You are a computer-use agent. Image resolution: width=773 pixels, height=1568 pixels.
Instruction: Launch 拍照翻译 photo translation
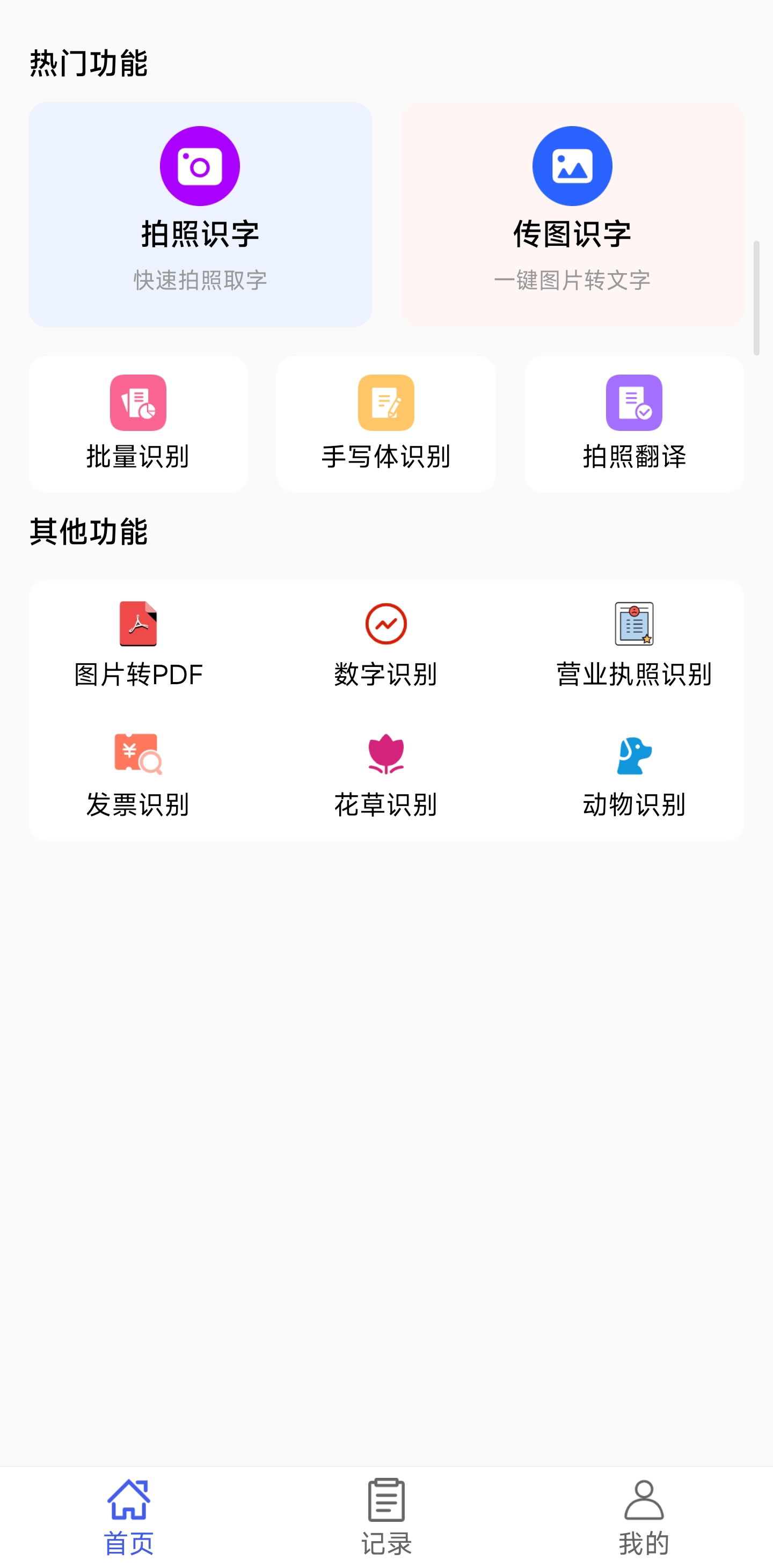[634, 423]
